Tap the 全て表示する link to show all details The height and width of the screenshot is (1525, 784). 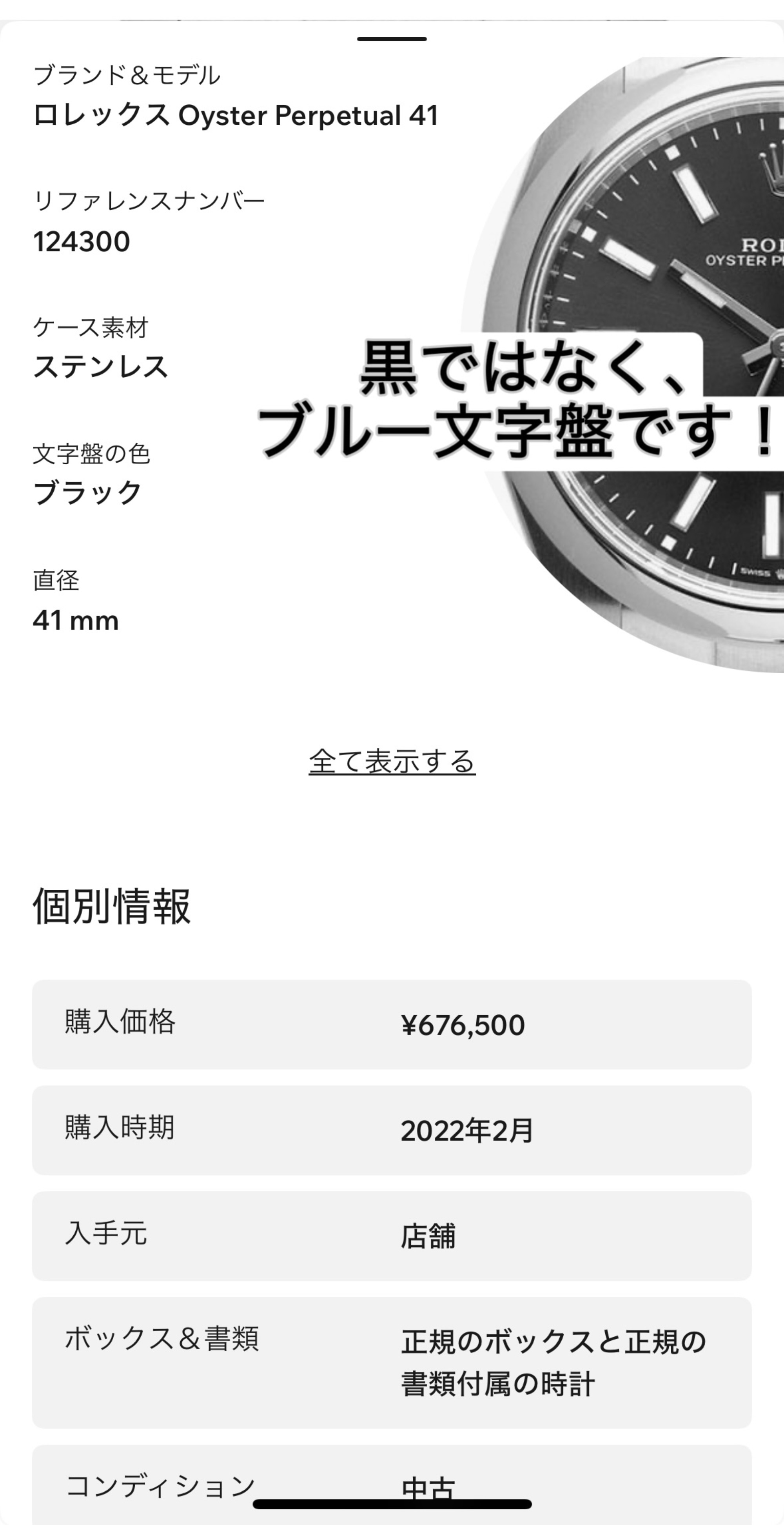click(x=392, y=761)
